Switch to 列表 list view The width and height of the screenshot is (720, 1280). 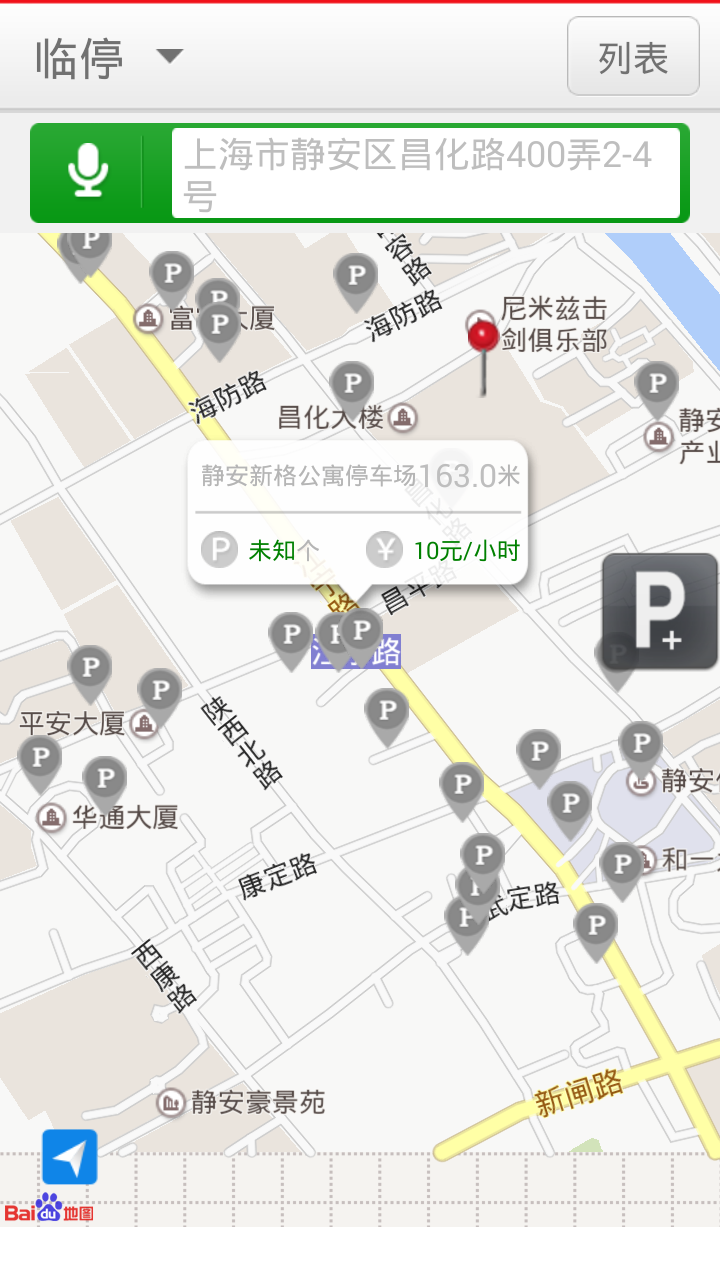coord(632,57)
